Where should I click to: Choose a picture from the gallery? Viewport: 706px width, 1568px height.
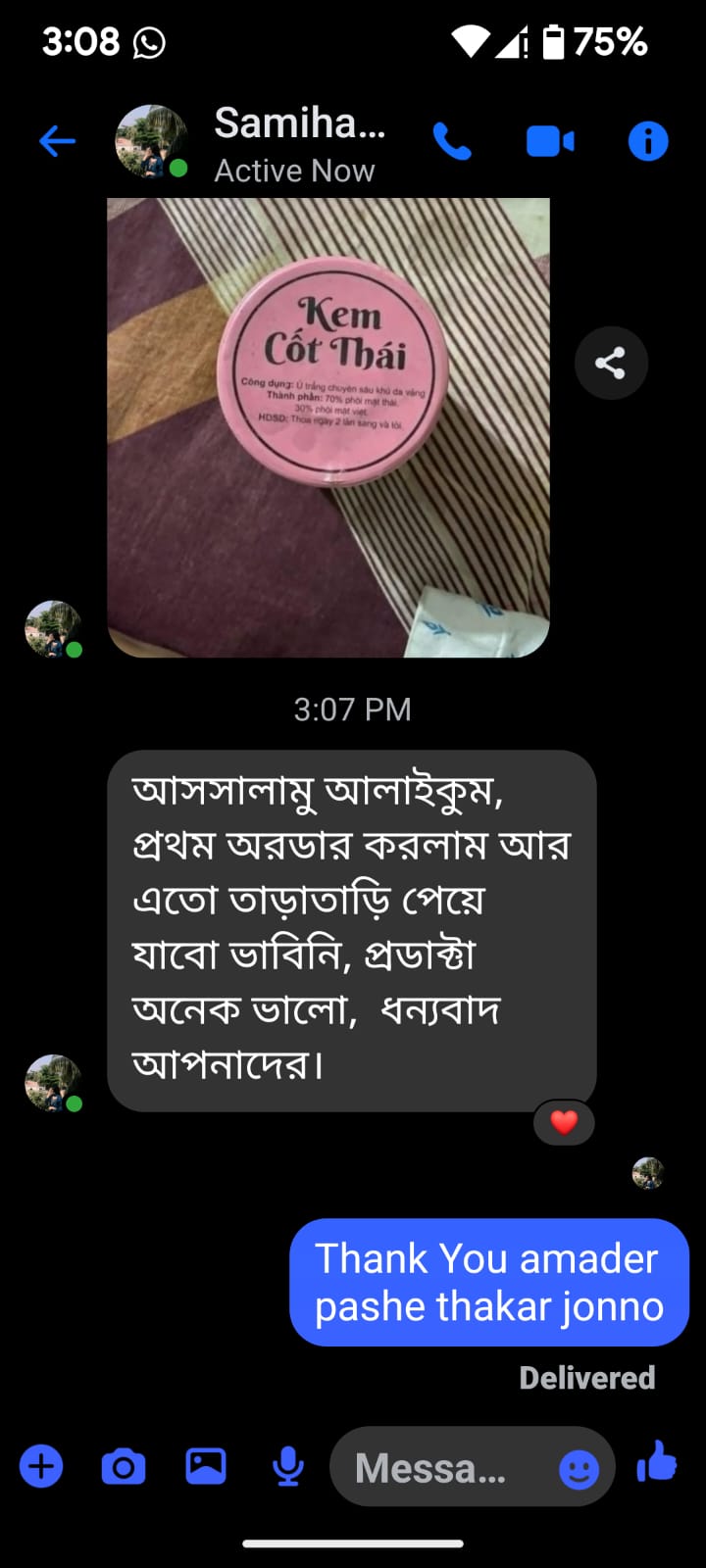(x=206, y=1467)
